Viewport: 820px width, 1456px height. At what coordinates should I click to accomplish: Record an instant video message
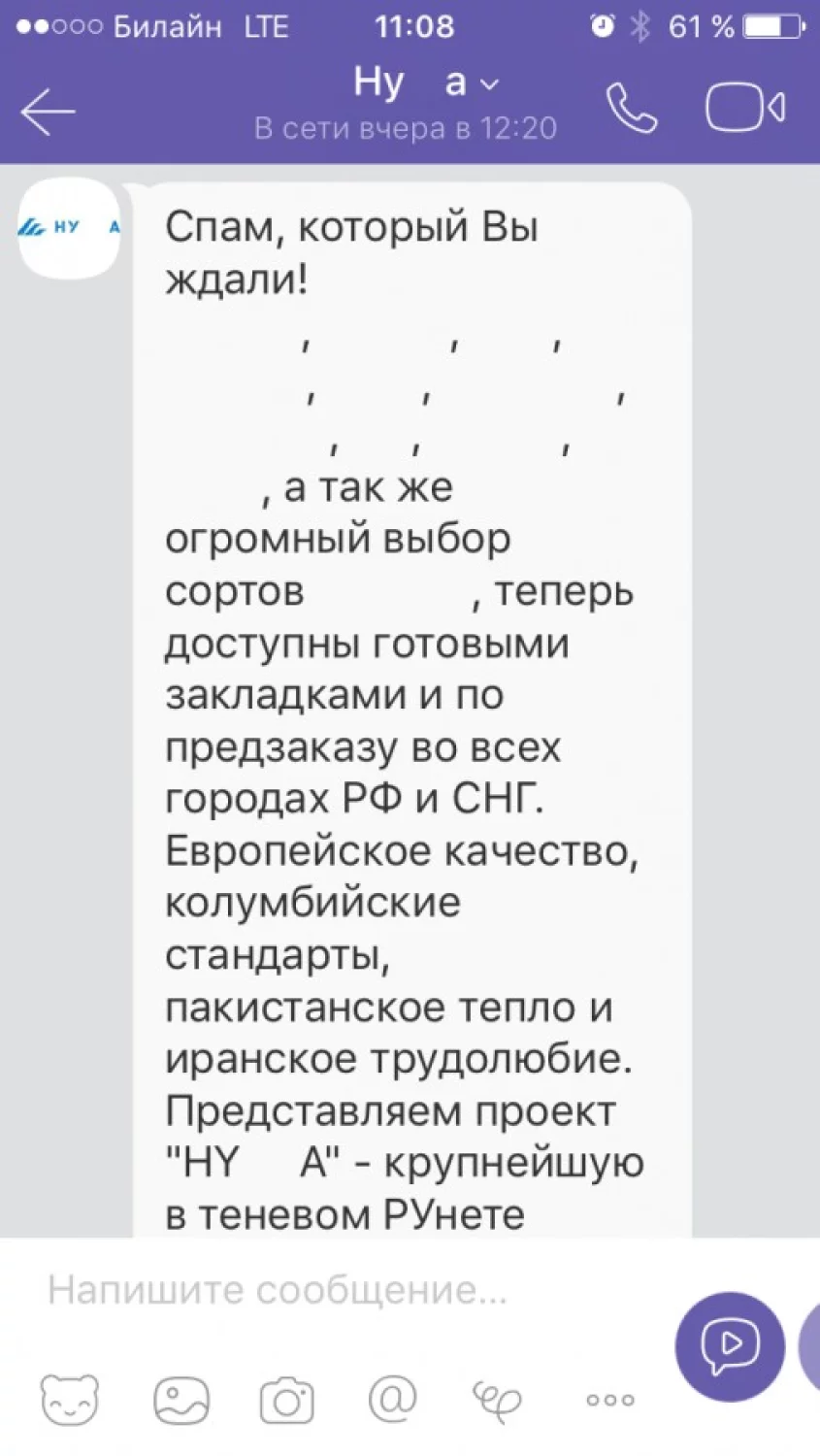click(729, 1346)
